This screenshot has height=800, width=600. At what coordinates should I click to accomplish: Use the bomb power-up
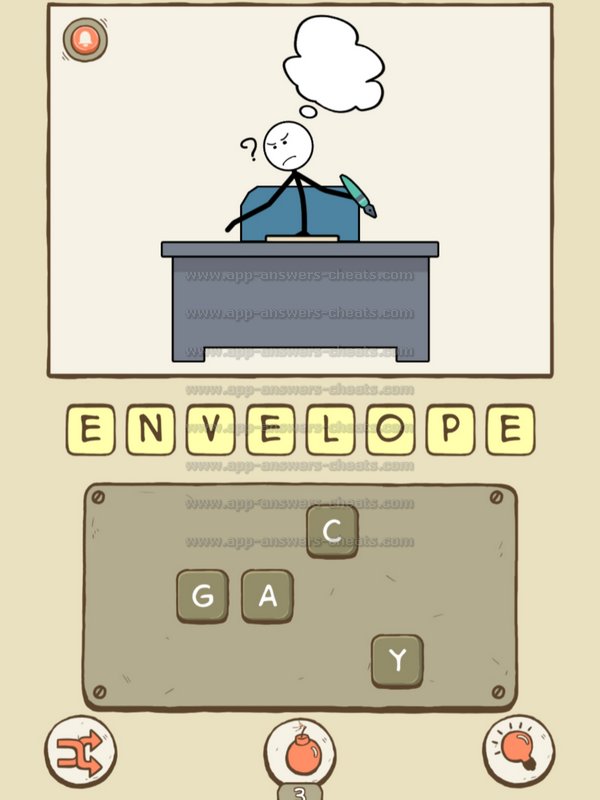299,752
